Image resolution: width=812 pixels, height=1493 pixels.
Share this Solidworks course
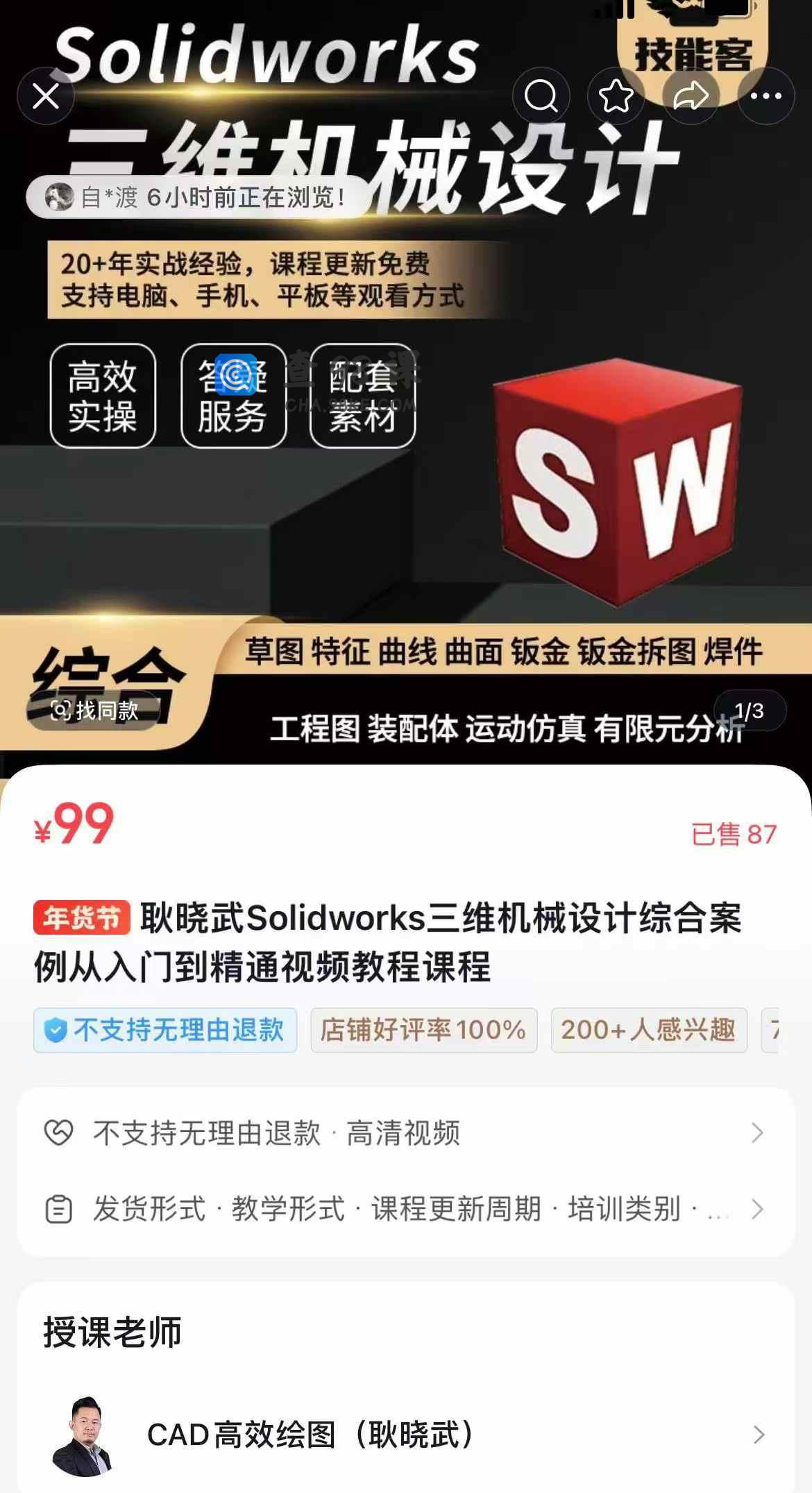[x=691, y=96]
